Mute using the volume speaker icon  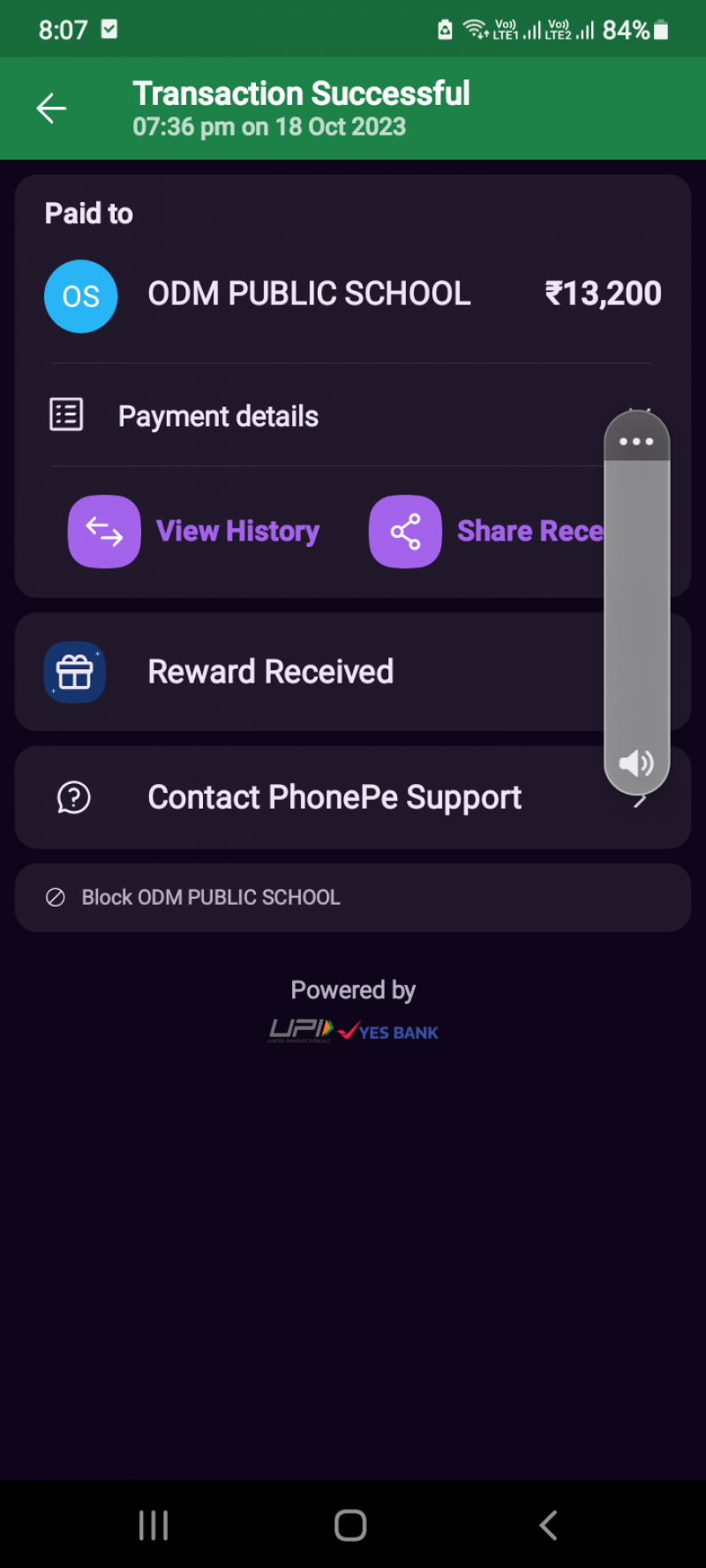click(x=636, y=763)
